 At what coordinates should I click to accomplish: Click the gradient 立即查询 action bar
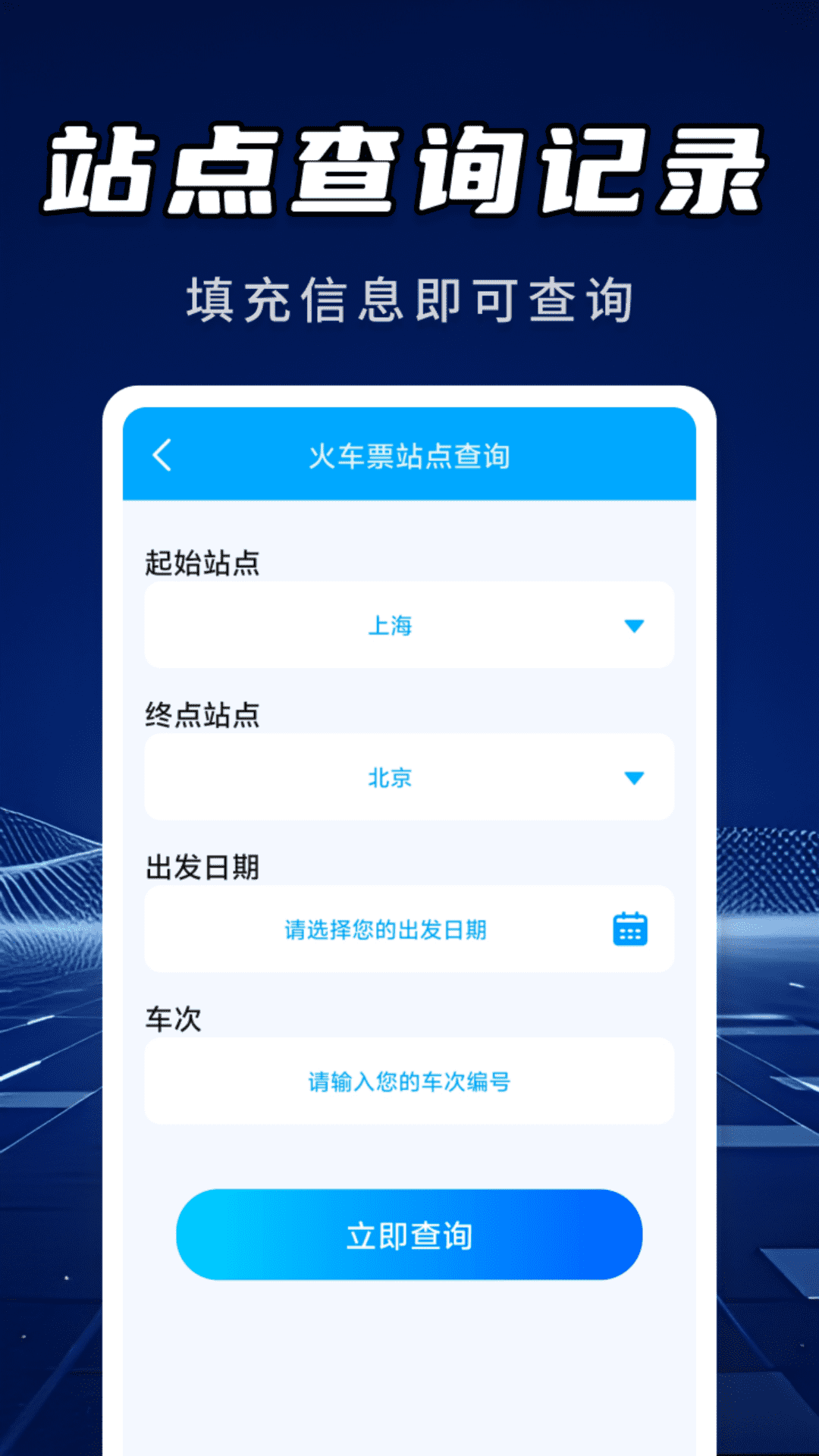(409, 1234)
